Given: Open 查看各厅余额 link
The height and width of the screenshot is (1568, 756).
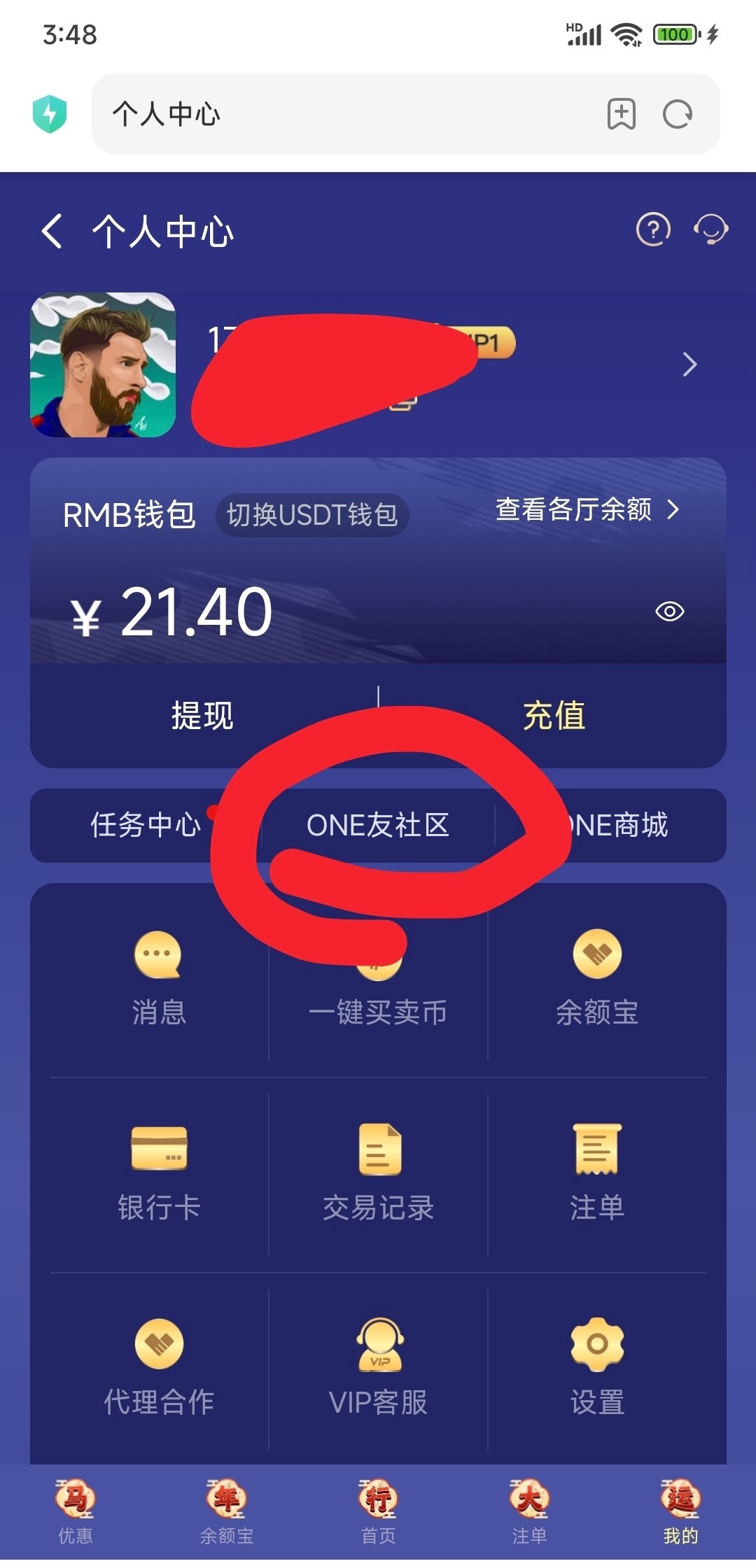Looking at the screenshot, I should click(587, 509).
